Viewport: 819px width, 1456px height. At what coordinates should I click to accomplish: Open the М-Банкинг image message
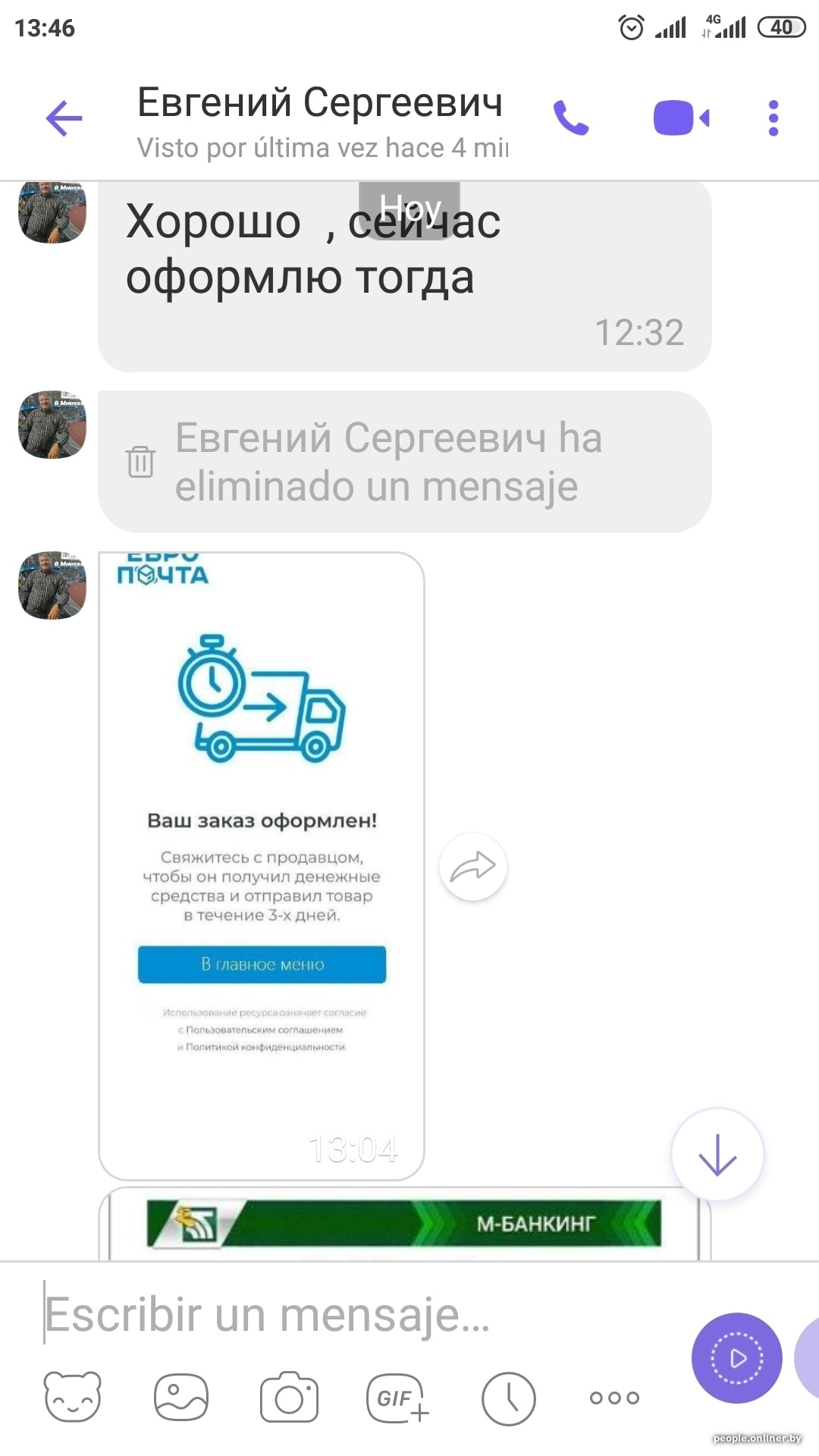click(x=403, y=1222)
